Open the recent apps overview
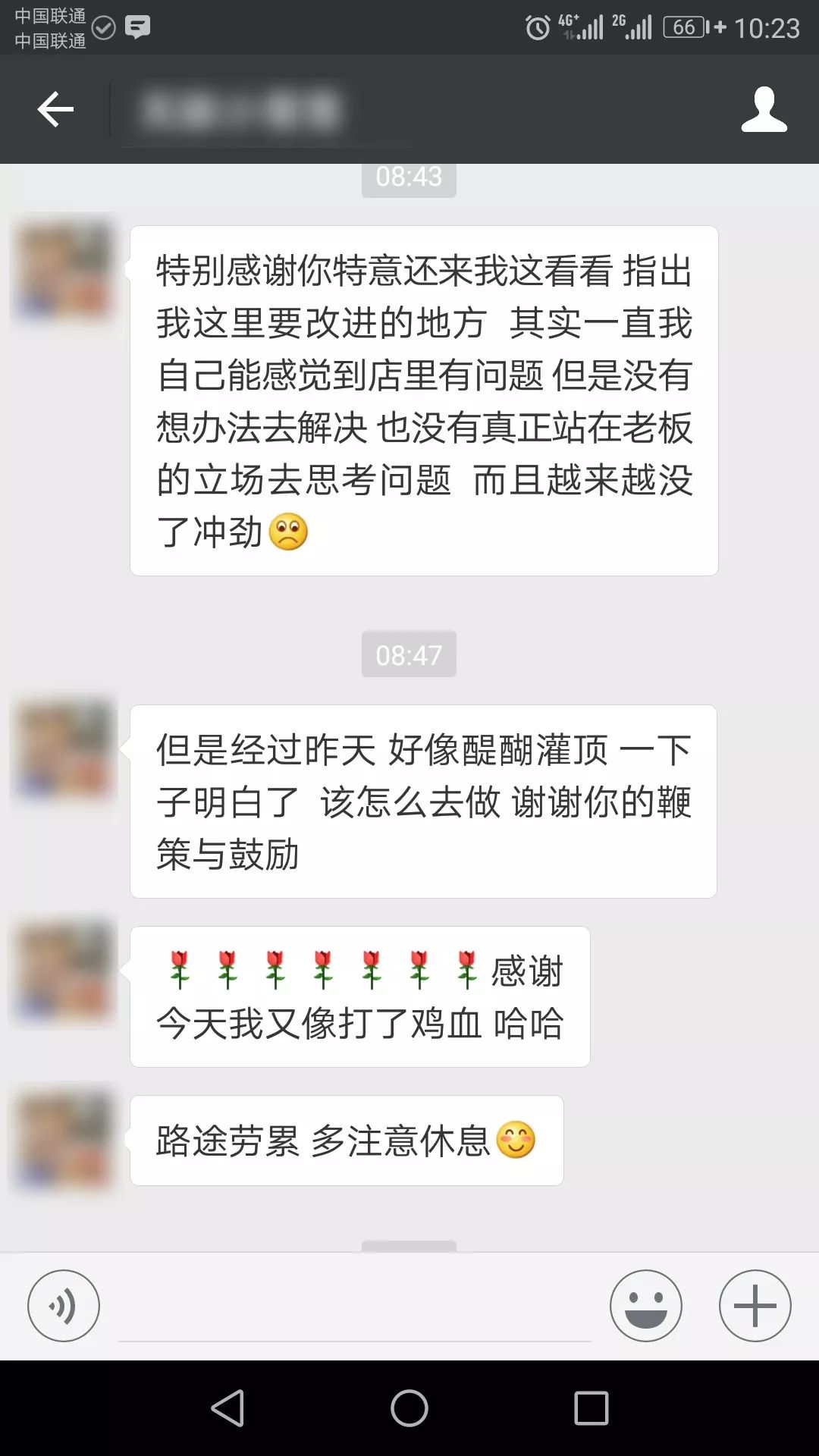 coord(591,1408)
